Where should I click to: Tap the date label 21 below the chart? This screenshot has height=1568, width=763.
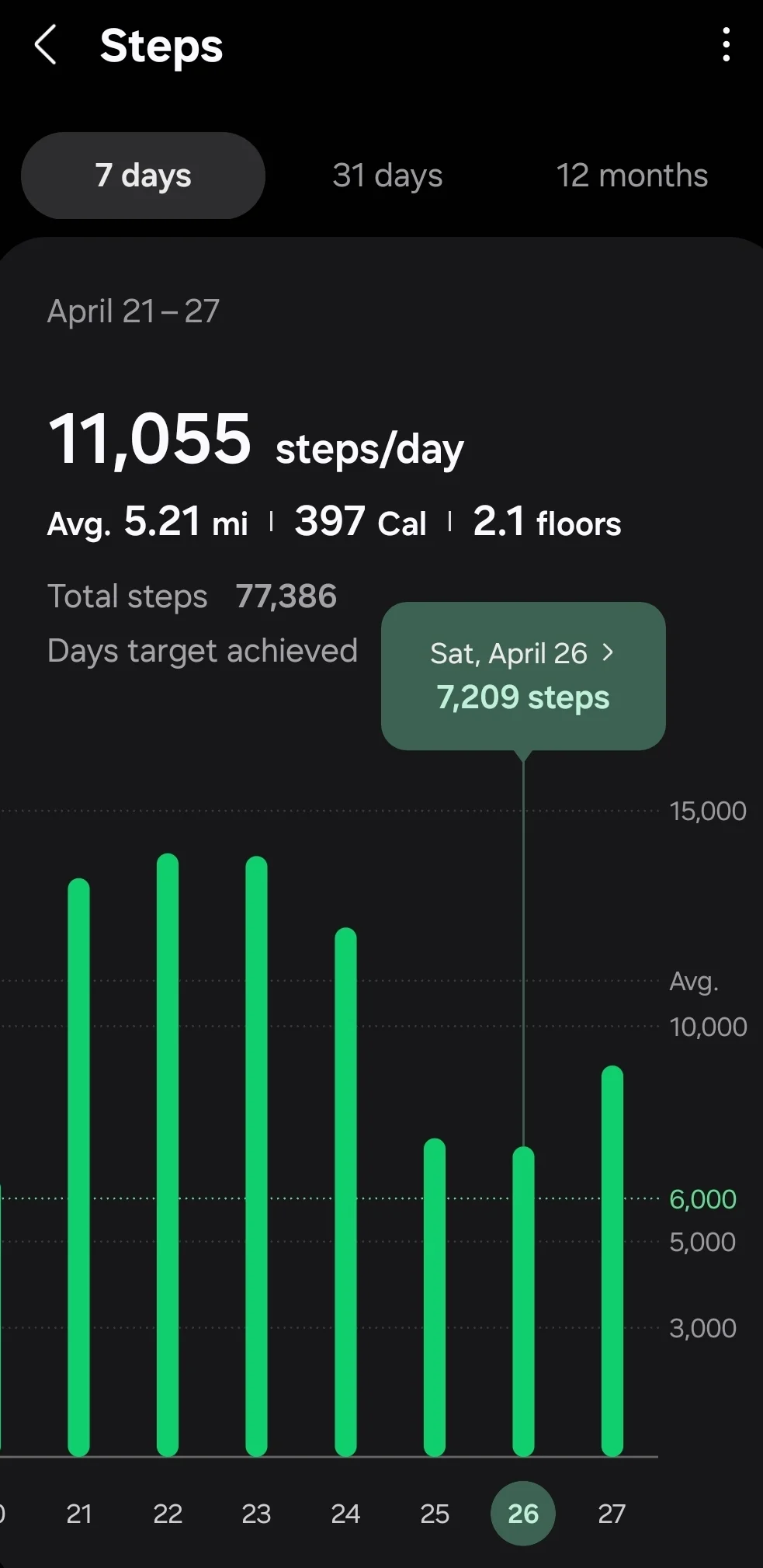[80, 1514]
